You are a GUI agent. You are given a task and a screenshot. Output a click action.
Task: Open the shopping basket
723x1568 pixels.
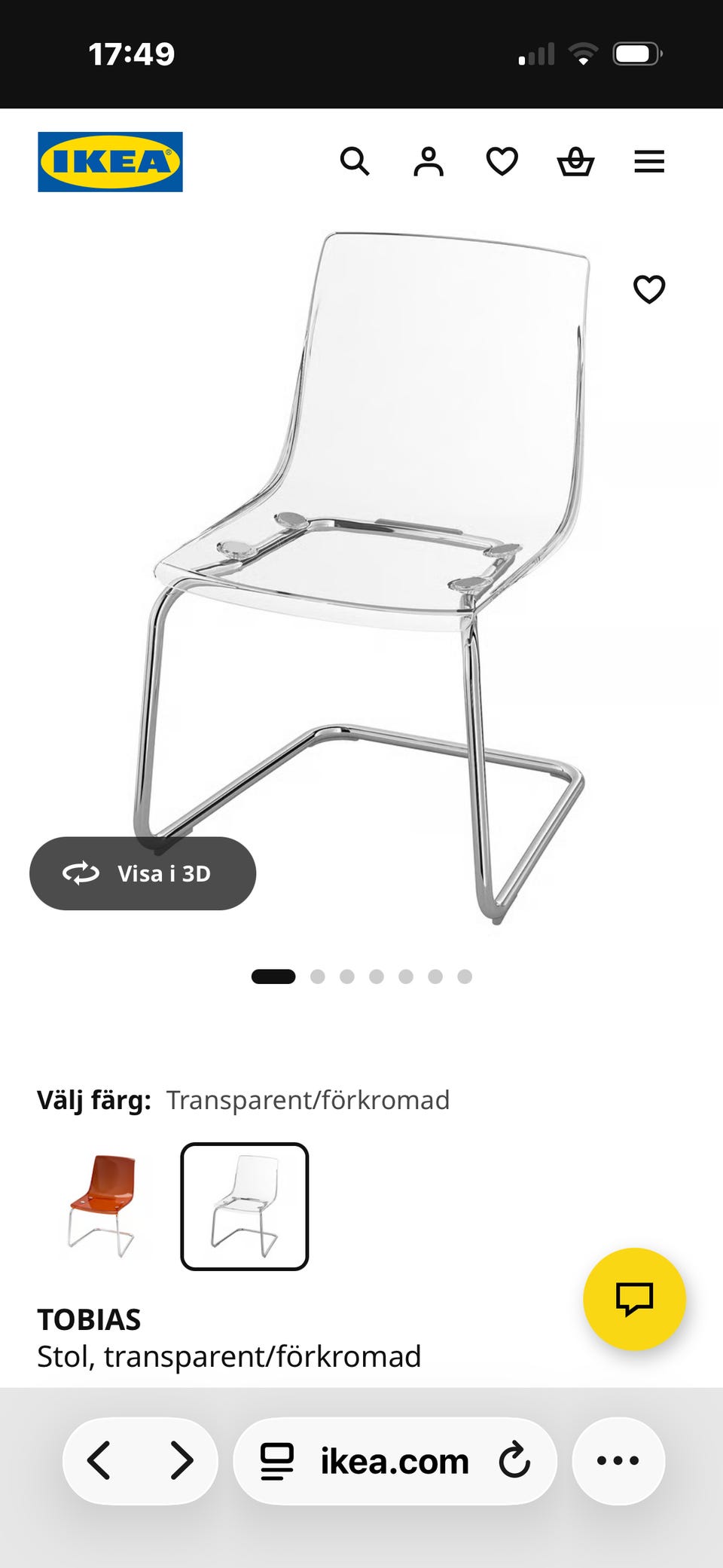[575, 161]
